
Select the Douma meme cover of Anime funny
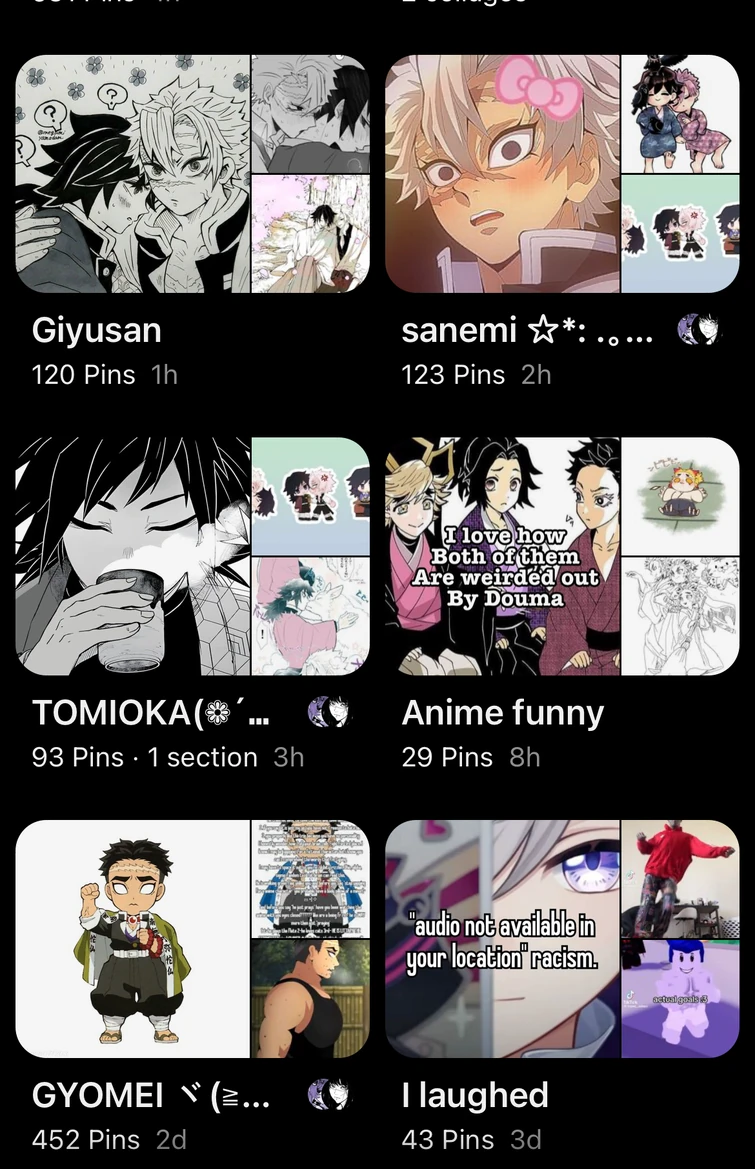[502, 555]
